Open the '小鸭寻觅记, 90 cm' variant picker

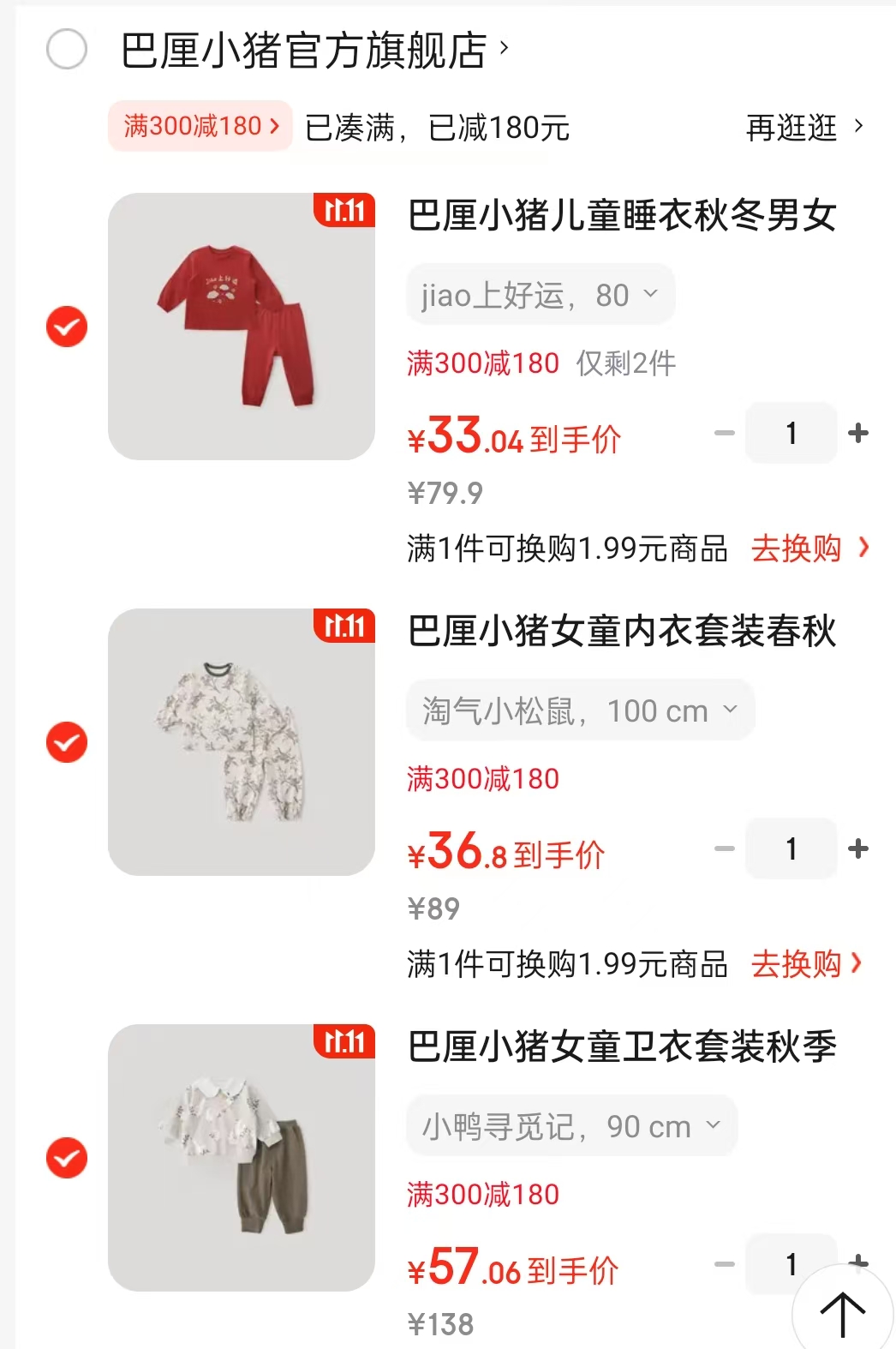(x=571, y=1127)
